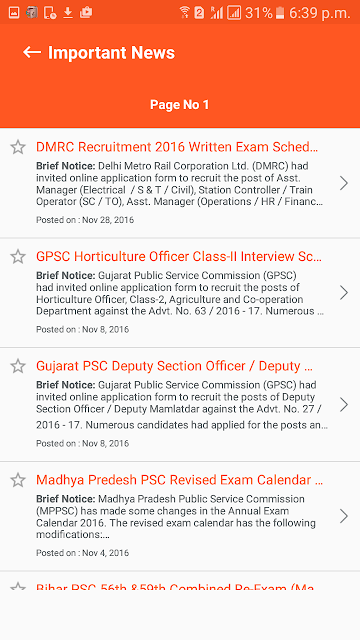Open DMRC Recruitment 2016 Written Exam news
Viewport: 360px width, 640px height.
[x=180, y=183]
